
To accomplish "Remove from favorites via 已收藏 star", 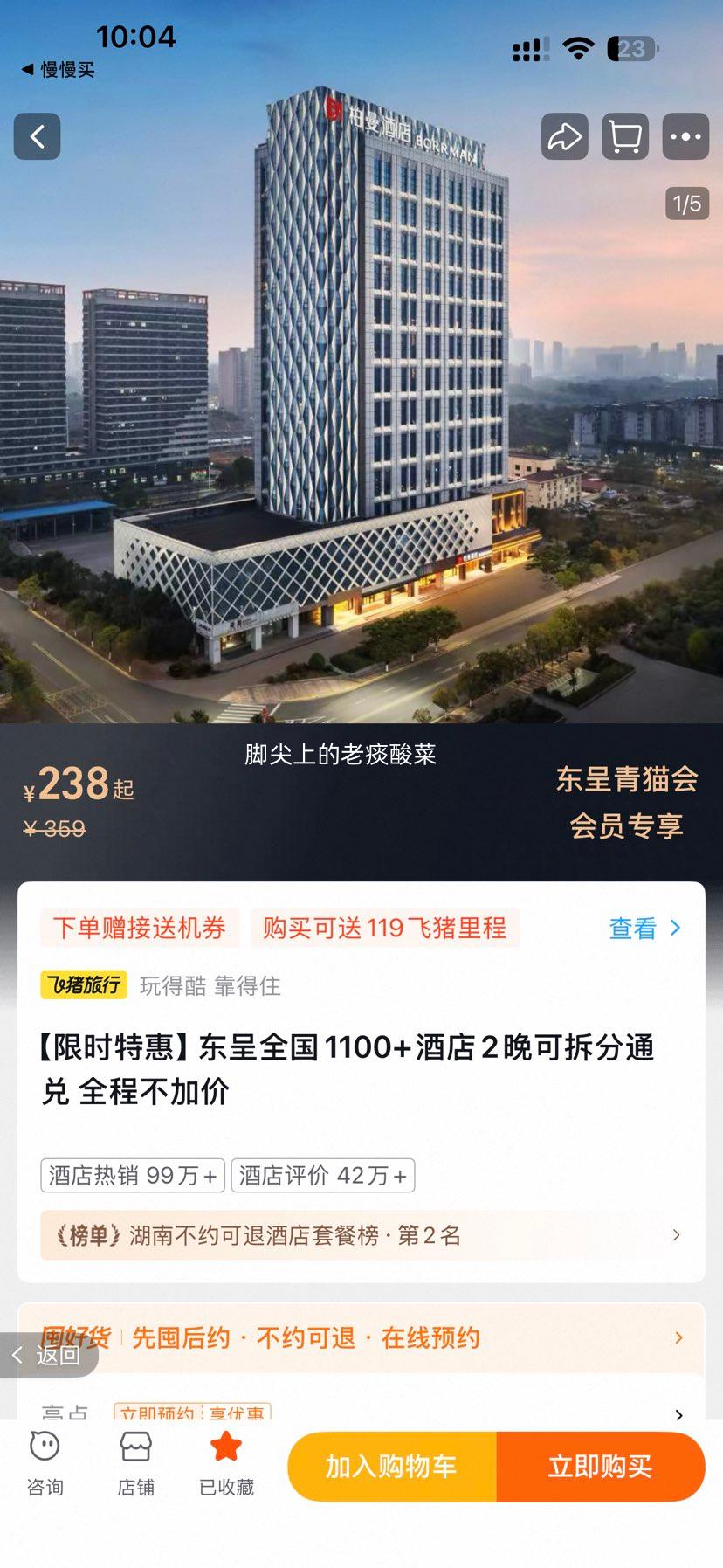I will [226, 1463].
